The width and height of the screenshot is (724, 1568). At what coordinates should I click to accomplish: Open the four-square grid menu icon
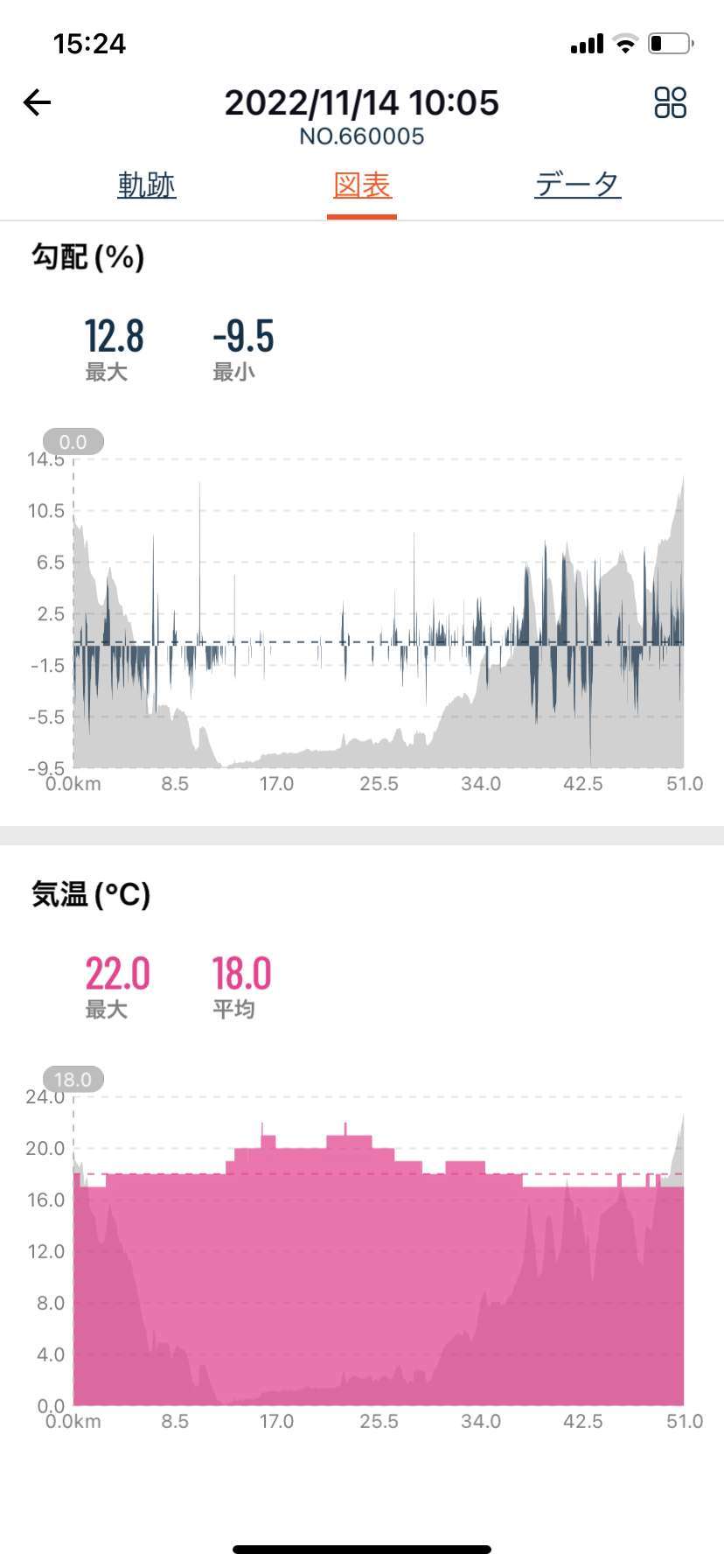pos(671,102)
